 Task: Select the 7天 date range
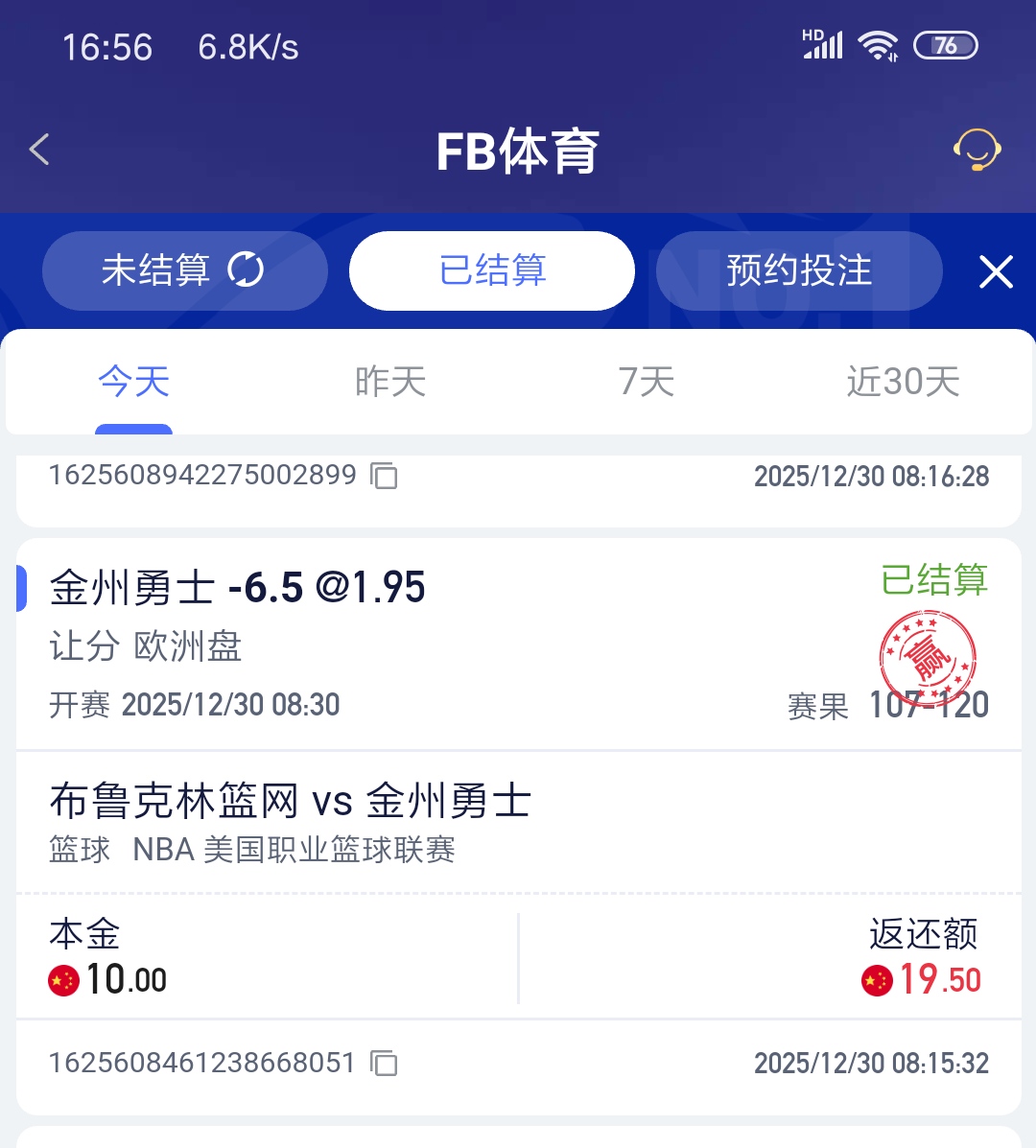coord(645,382)
